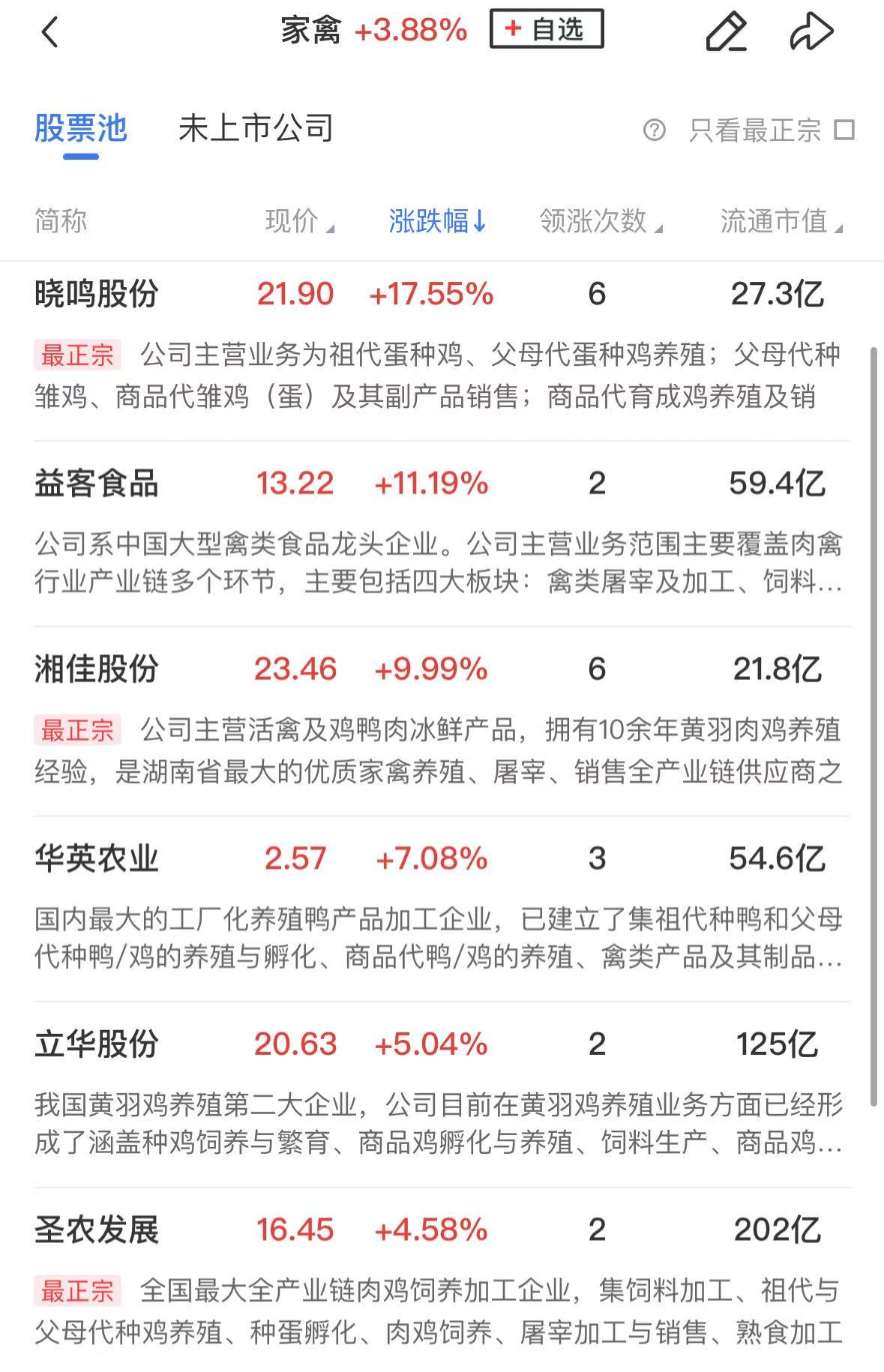Open the 益客食品 stock row
884x1372 pixels.
click(x=97, y=484)
